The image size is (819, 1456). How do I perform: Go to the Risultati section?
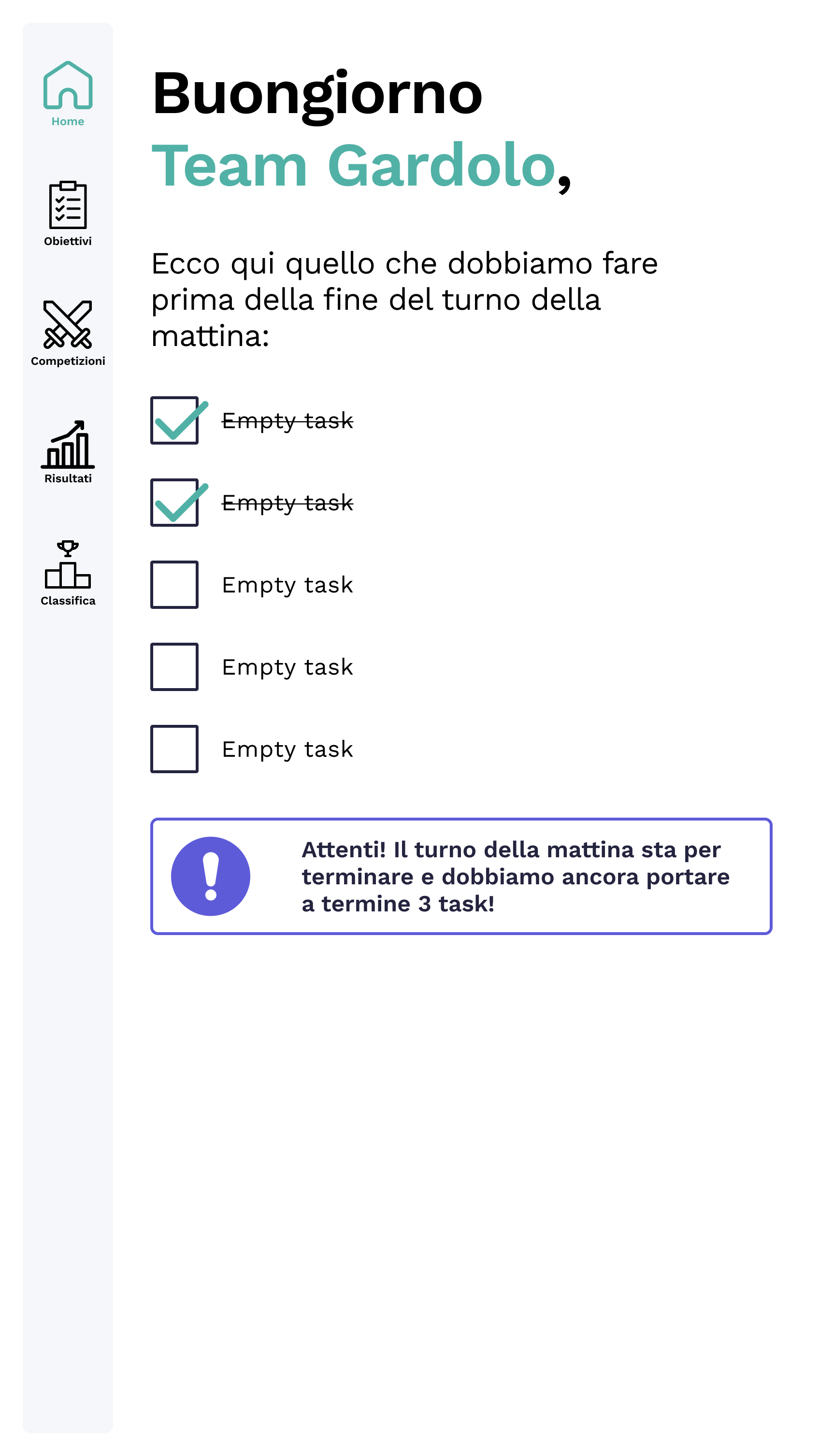68,452
